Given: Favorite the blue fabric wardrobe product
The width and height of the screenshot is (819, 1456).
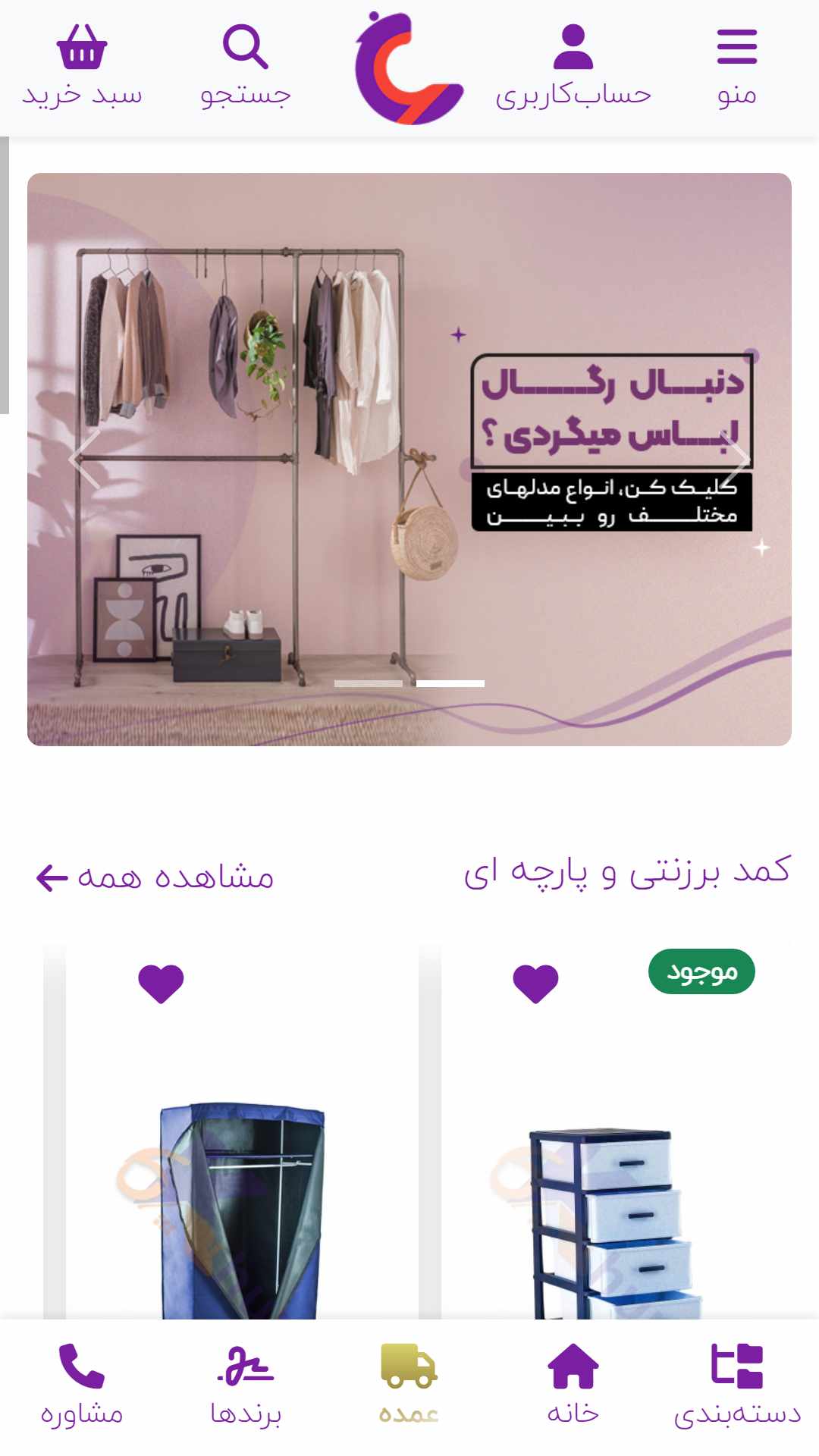Looking at the screenshot, I should pyautogui.click(x=161, y=984).
